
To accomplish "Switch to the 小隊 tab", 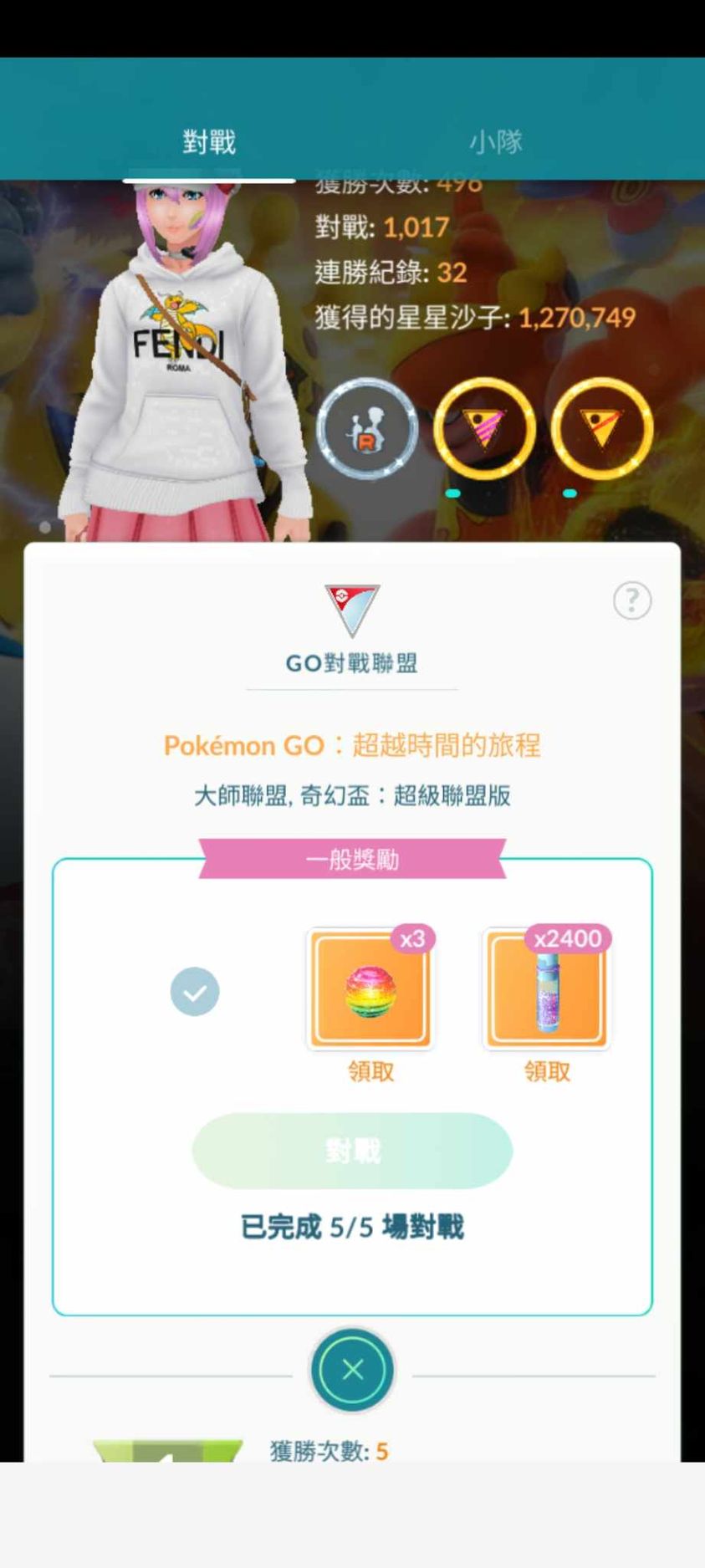I will click(x=495, y=141).
